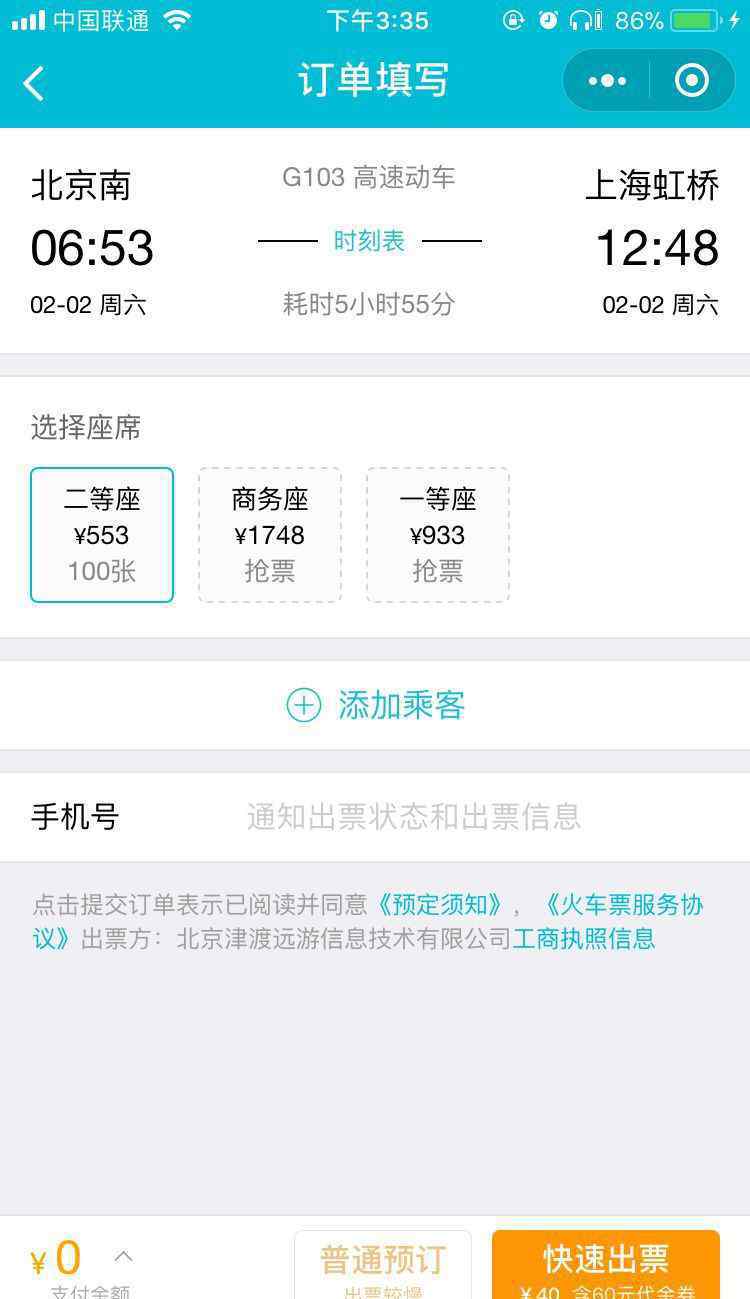Tap 添加乘客 to add a passenger

point(375,706)
